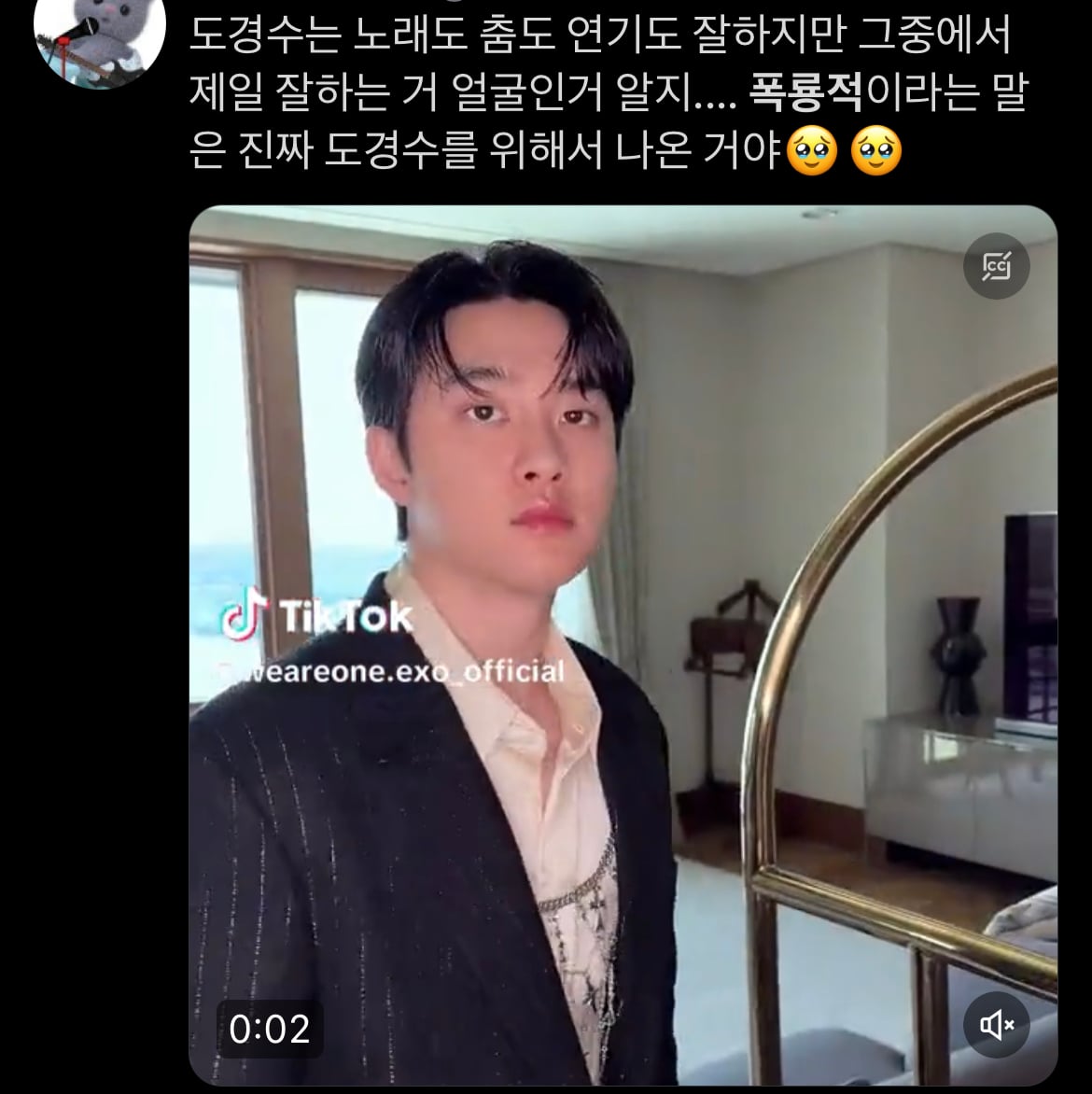Screen dimensions: 1092x1094
Task: Unmute the video sound
Action: click(x=996, y=1028)
